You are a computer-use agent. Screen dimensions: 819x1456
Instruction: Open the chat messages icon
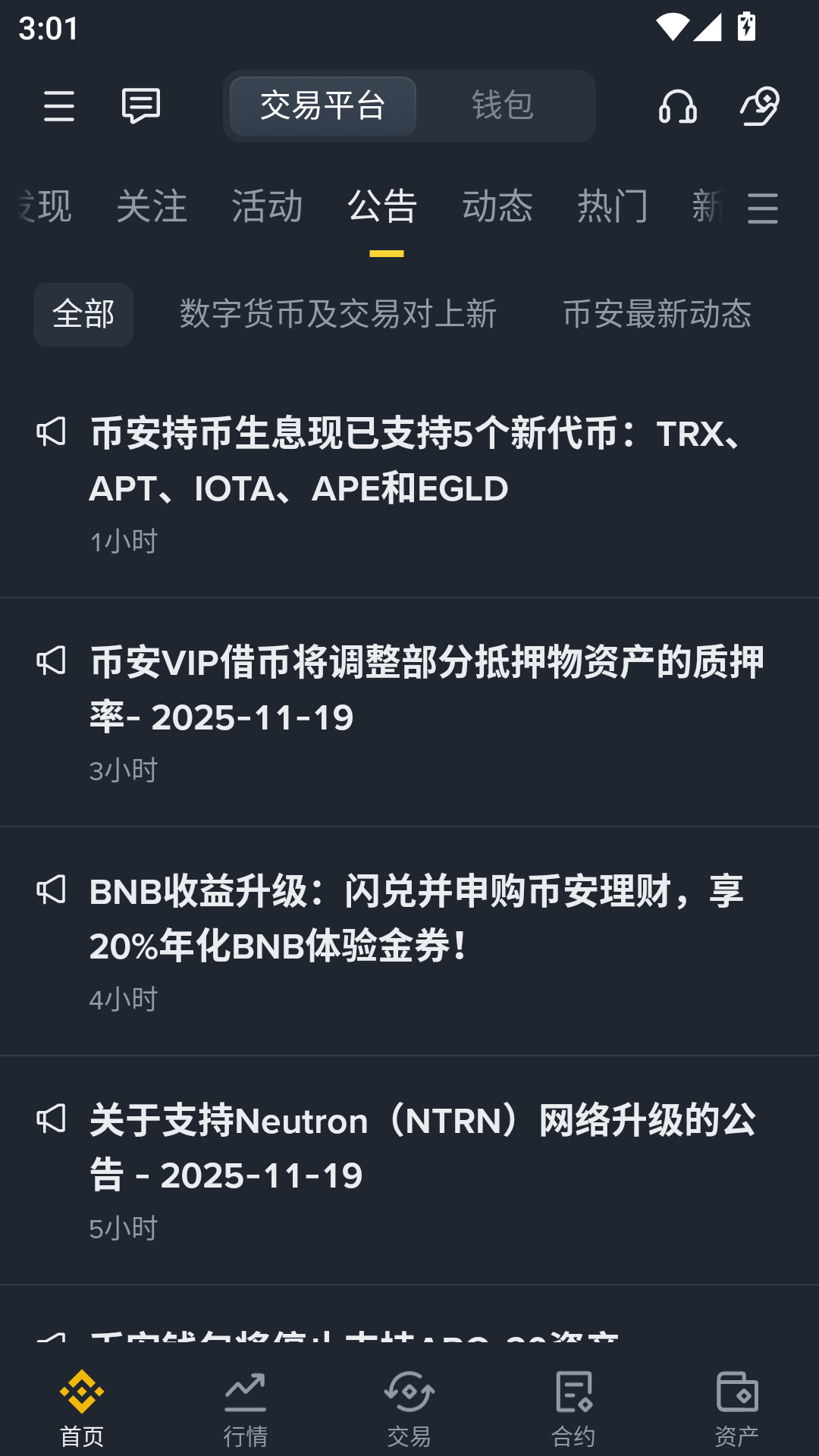point(140,106)
